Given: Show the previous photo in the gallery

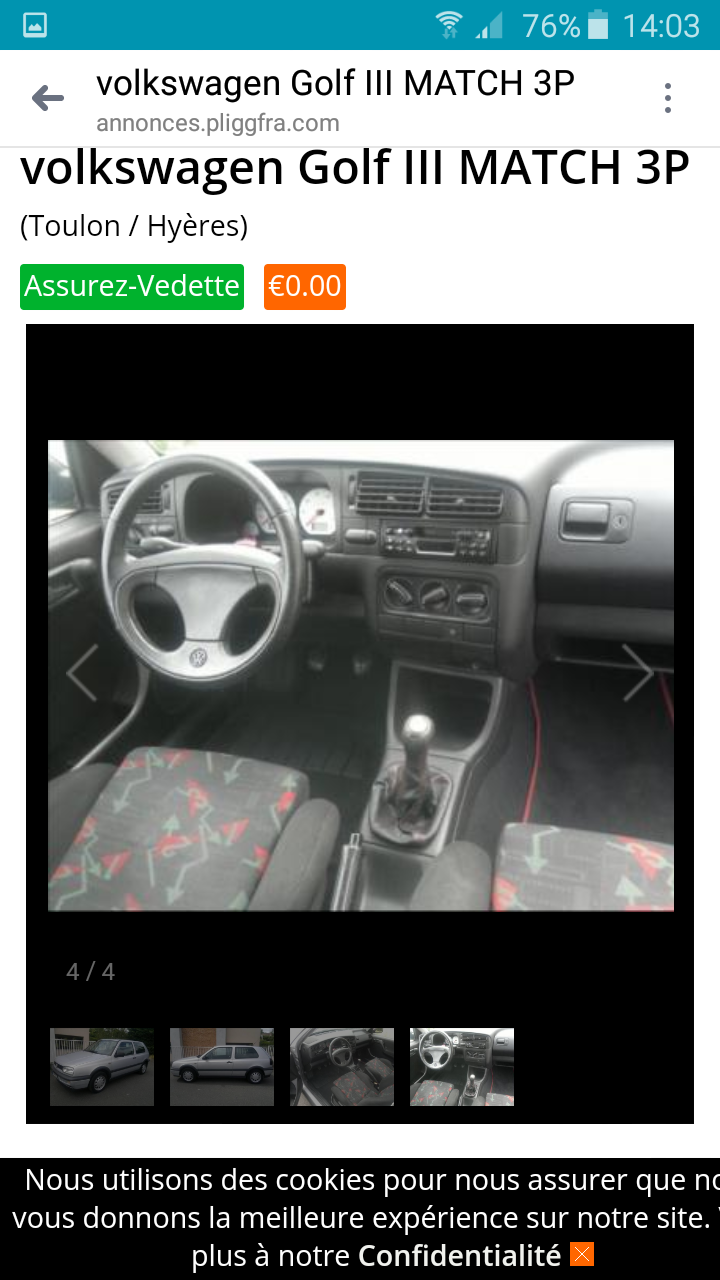Looking at the screenshot, I should click(82, 673).
